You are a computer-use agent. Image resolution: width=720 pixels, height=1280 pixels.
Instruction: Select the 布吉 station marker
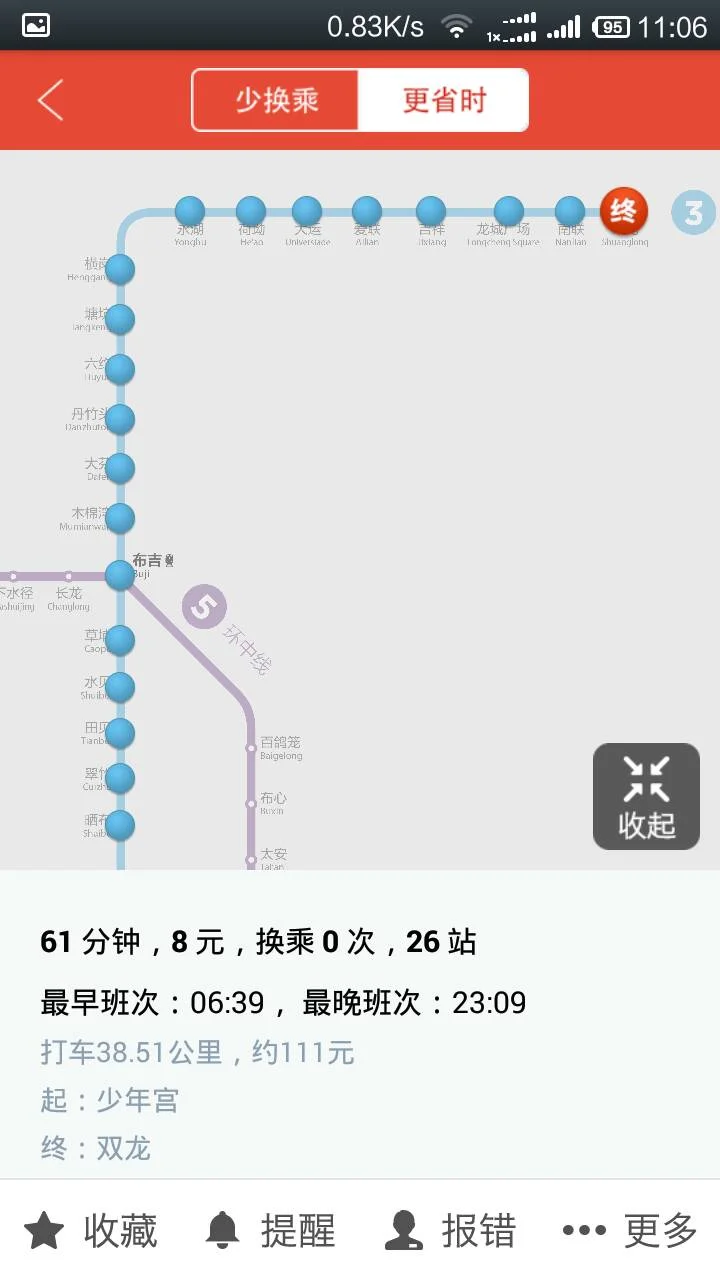[x=120, y=577]
